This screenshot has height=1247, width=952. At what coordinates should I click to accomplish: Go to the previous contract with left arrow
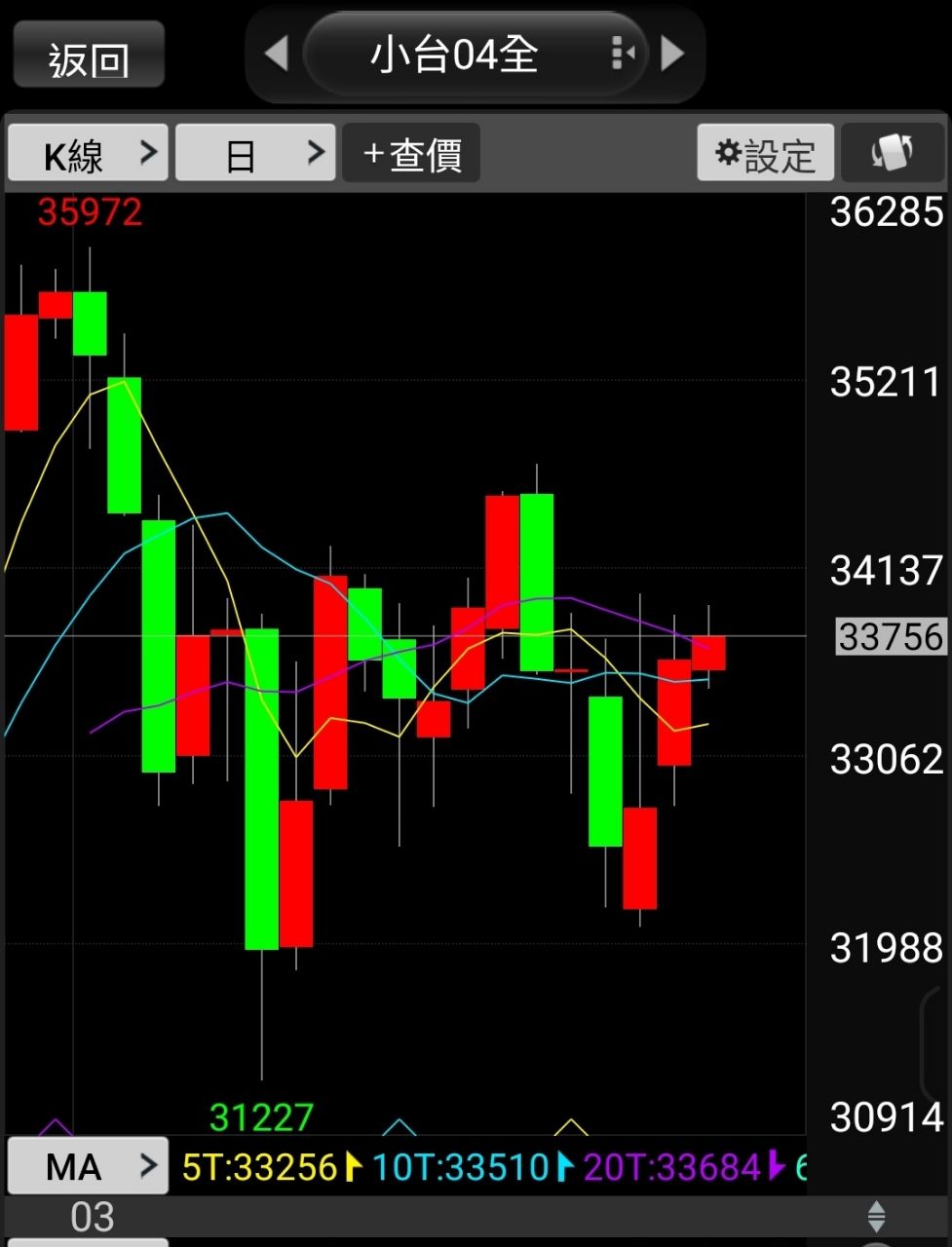pos(277,54)
